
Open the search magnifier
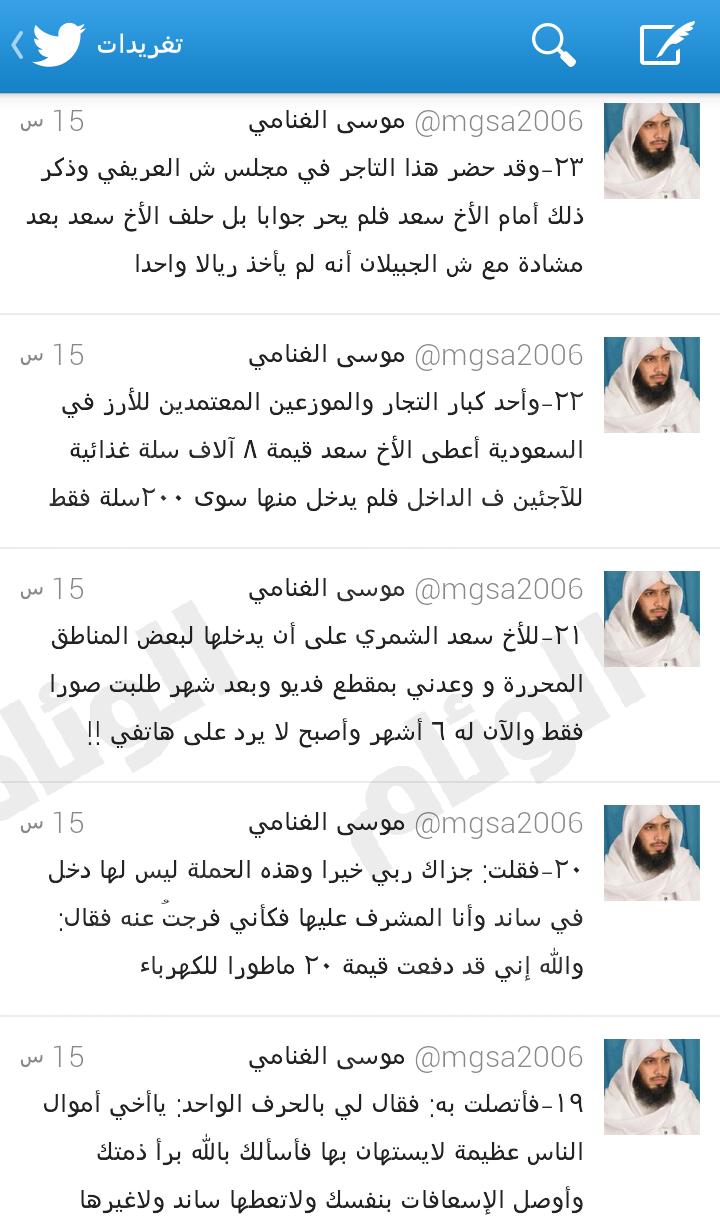coord(553,45)
